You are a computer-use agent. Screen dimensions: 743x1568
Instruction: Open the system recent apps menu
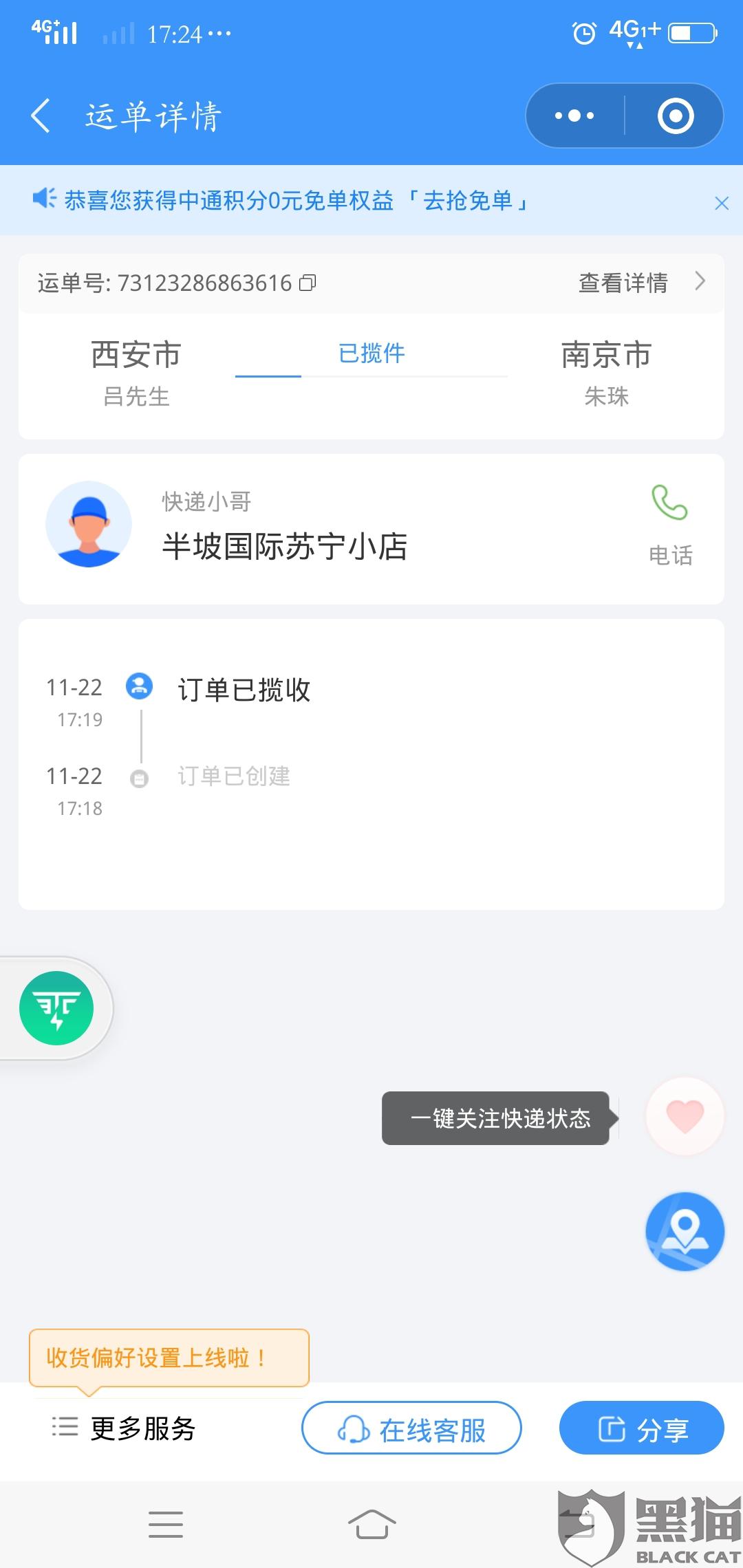(166, 1524)
